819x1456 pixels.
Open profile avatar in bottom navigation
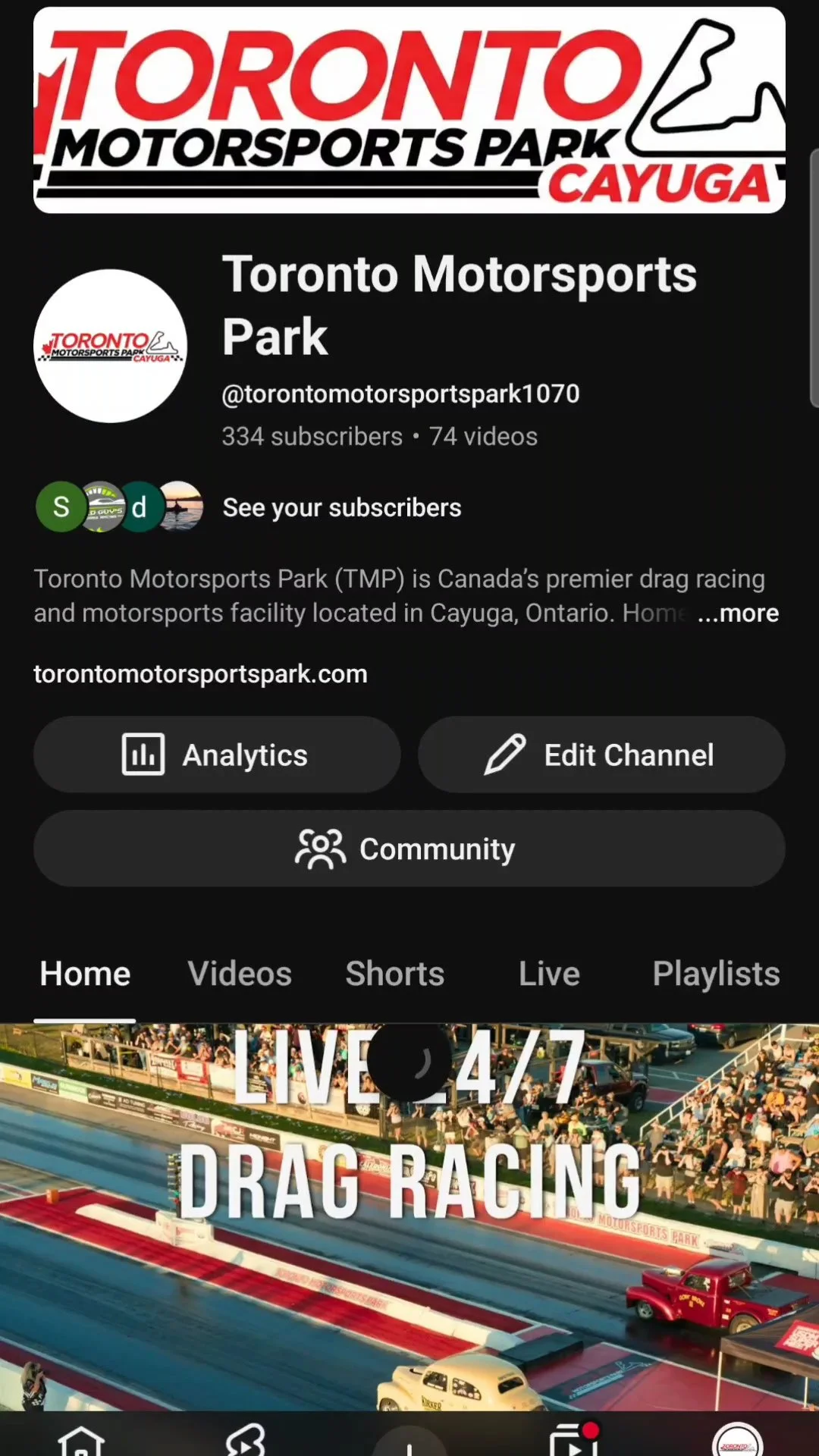(737, 1442)
